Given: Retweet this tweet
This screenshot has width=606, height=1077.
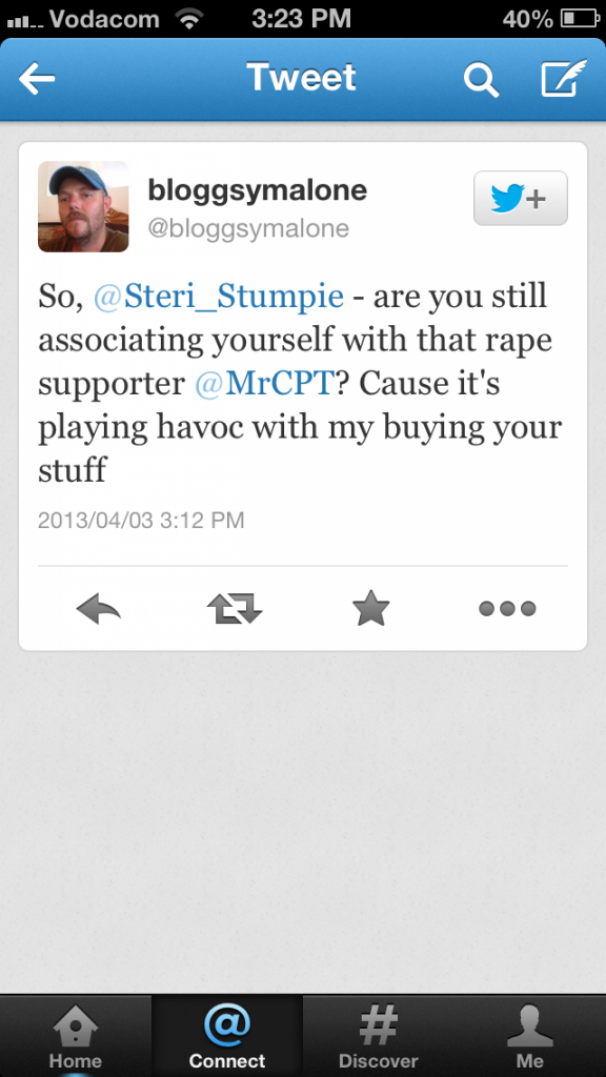Looking at the screenshot, I should tap(234, 608).
